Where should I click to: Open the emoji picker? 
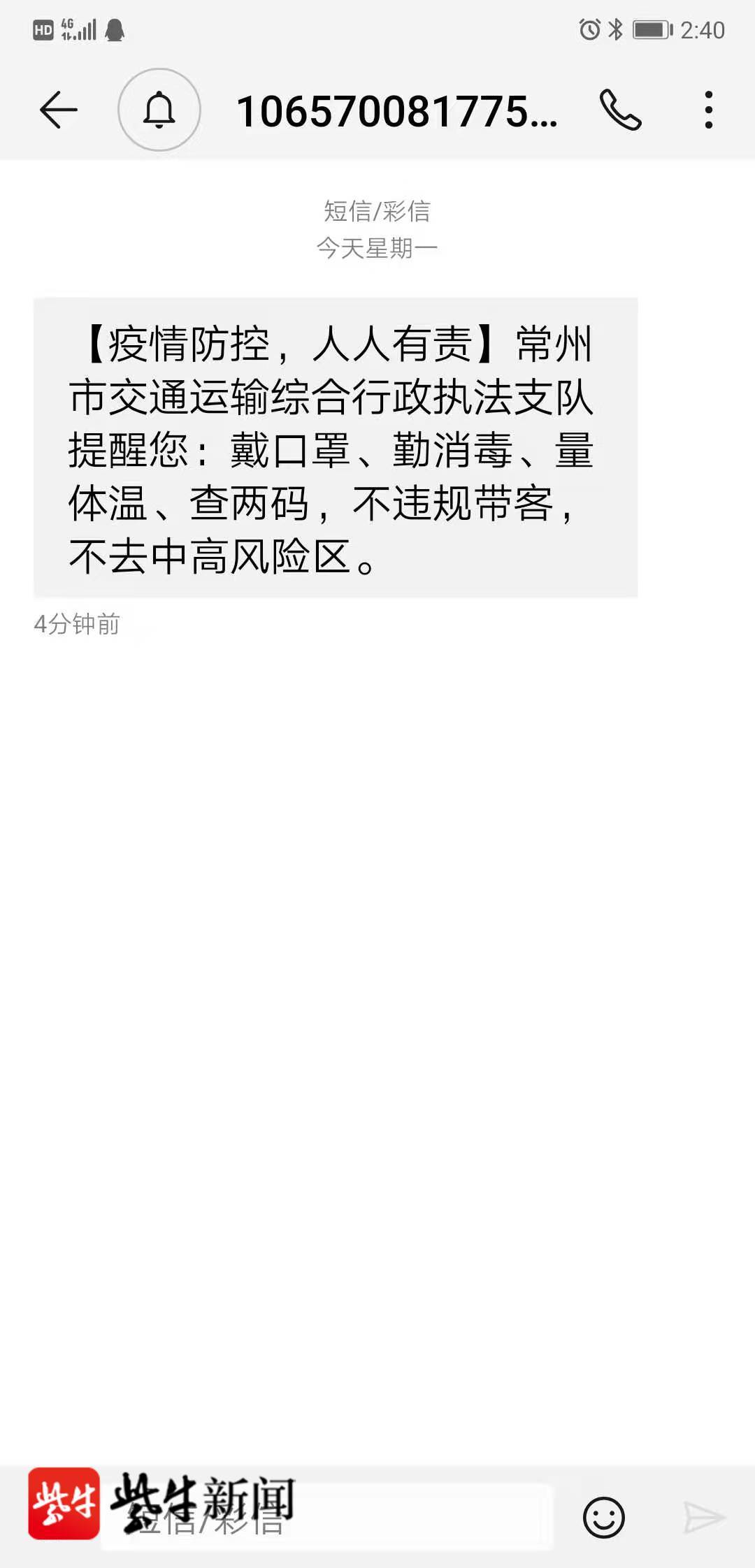[x=603, y=1518]
